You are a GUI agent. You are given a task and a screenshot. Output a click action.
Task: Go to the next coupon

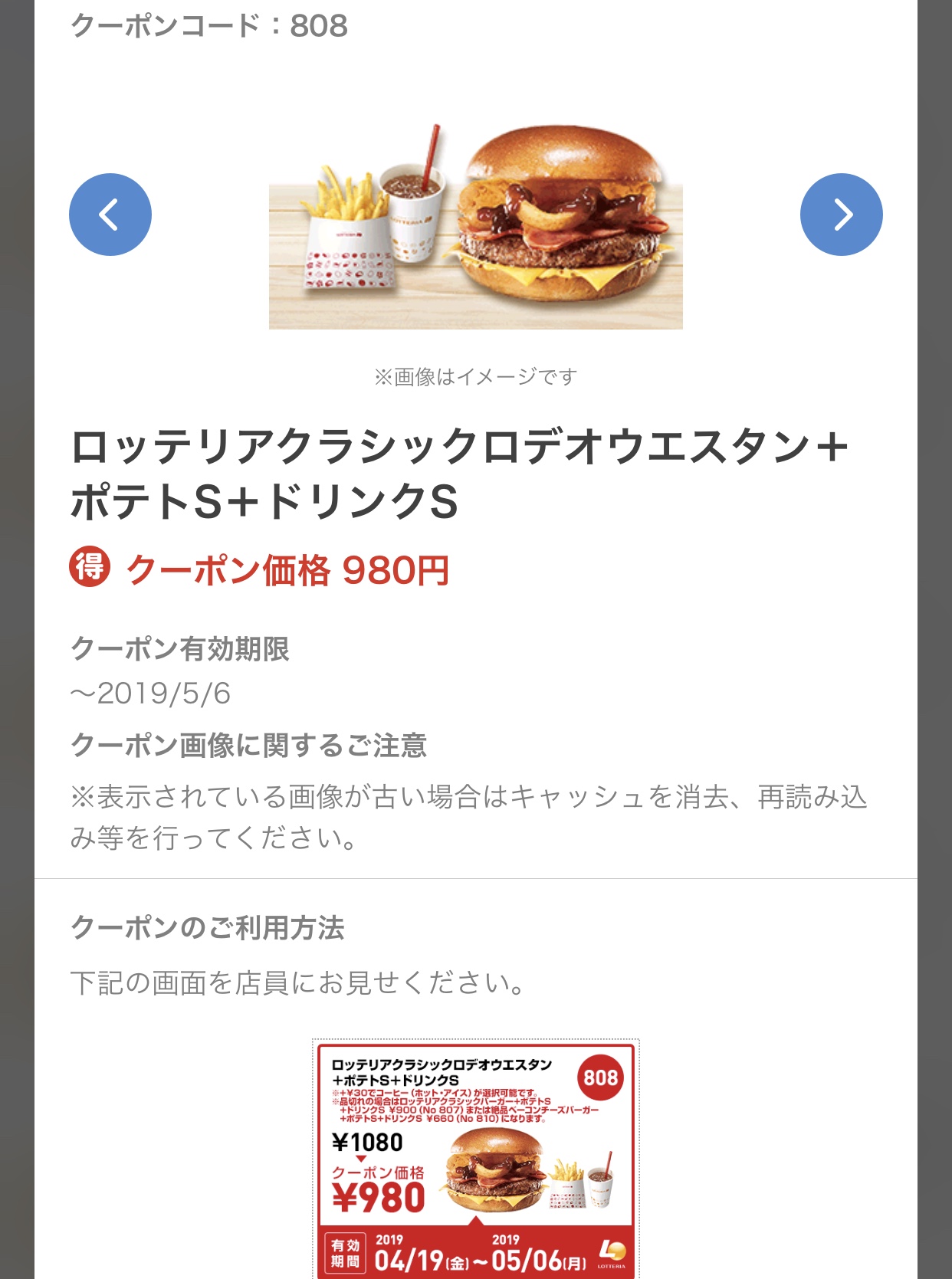(x=841, y=215)
